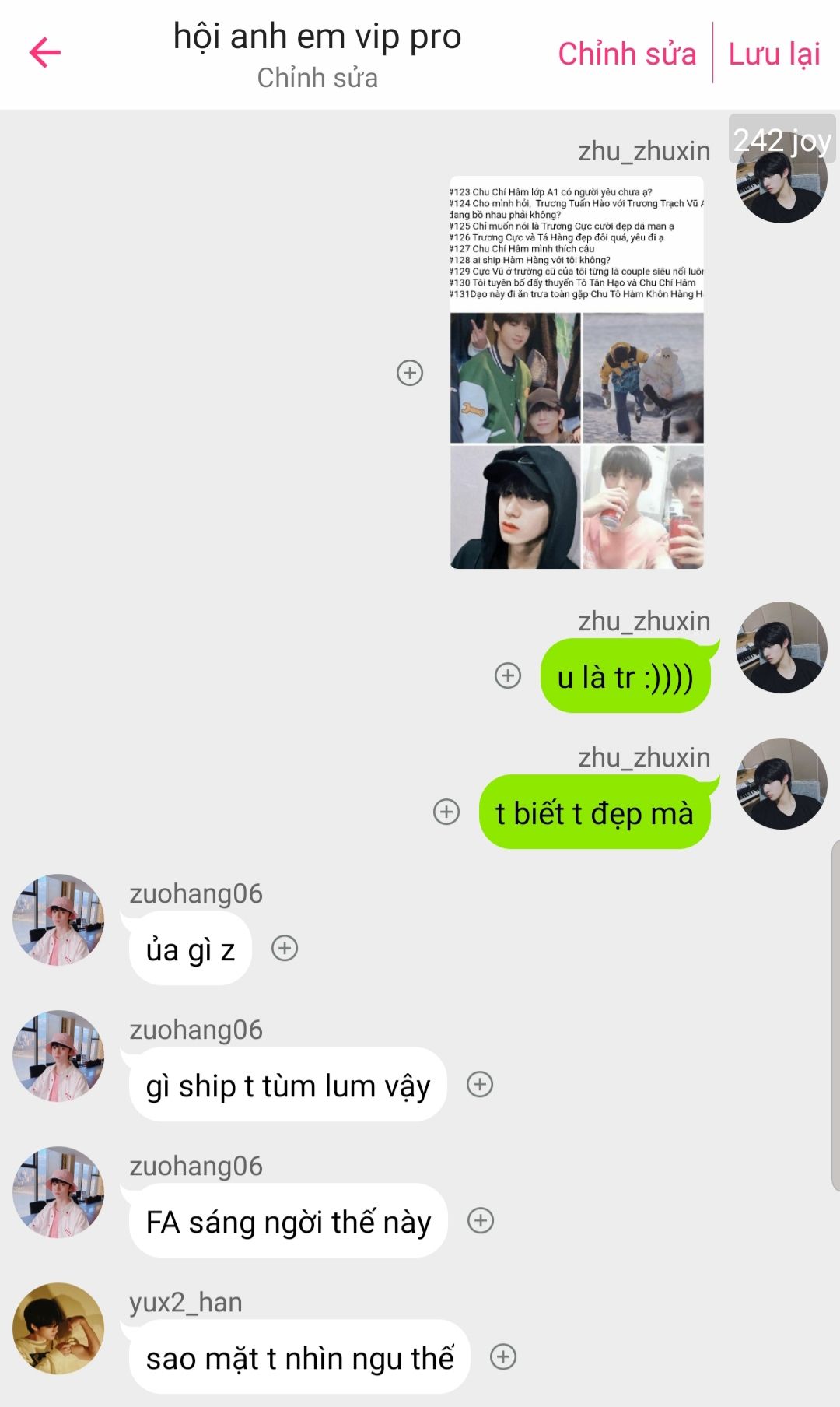Tap the plus icon beside the image message
The image size is (840, 1407).
click(x=410, y=373)
